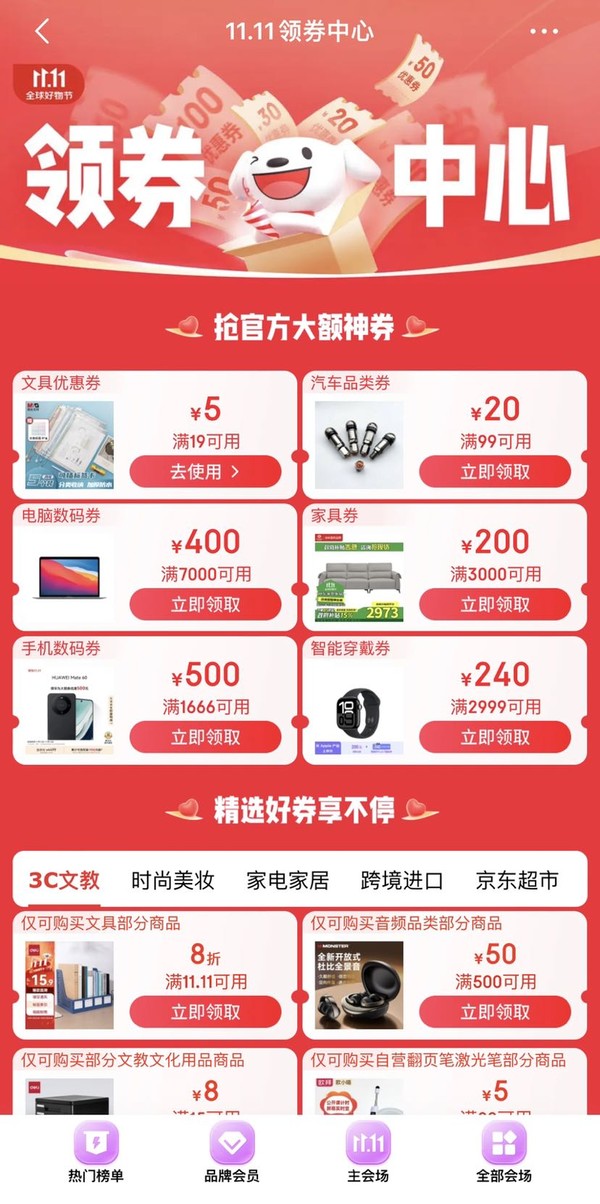Switch to the 时尚美妆 tab
The image size is (600, 1204).
[173, 880]
